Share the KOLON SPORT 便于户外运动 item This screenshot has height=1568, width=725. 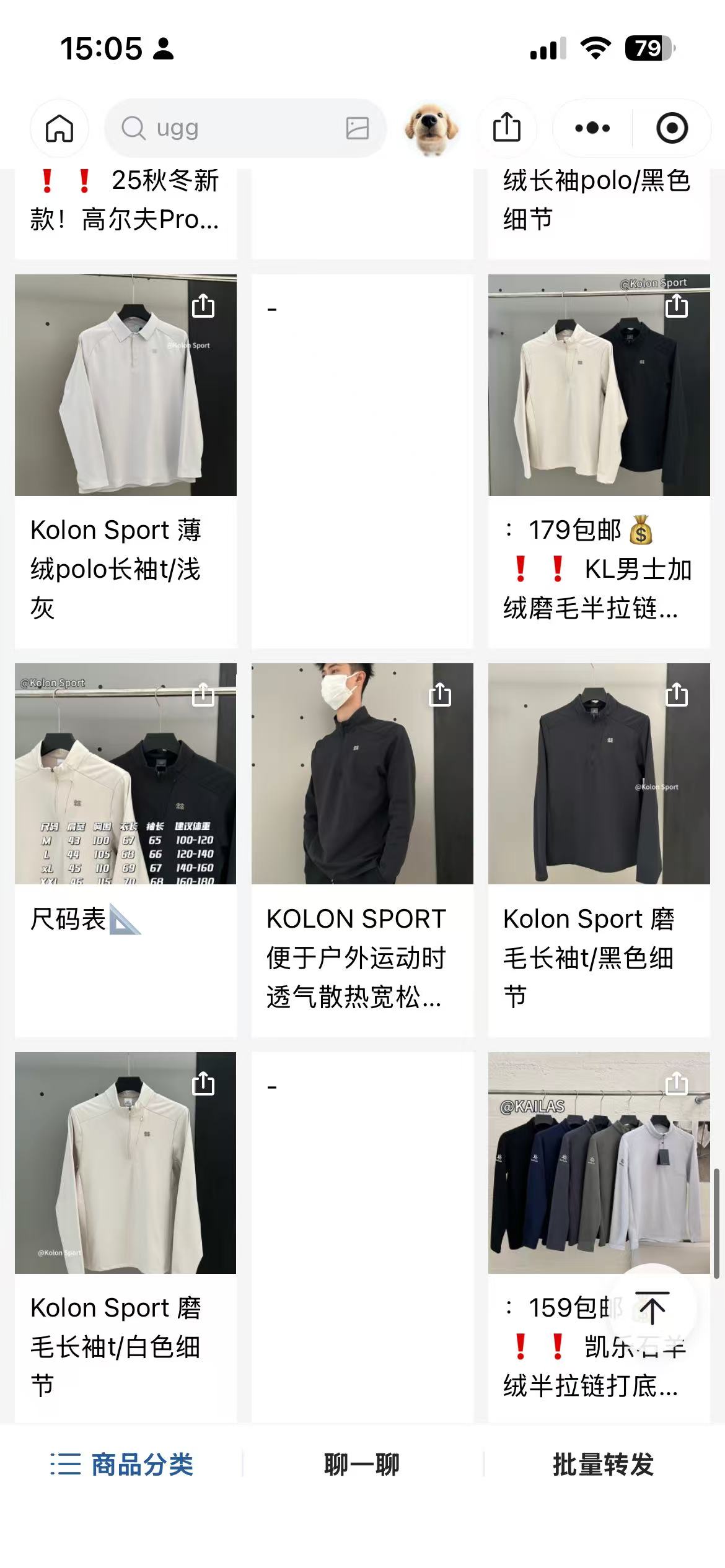coord(440,695)
